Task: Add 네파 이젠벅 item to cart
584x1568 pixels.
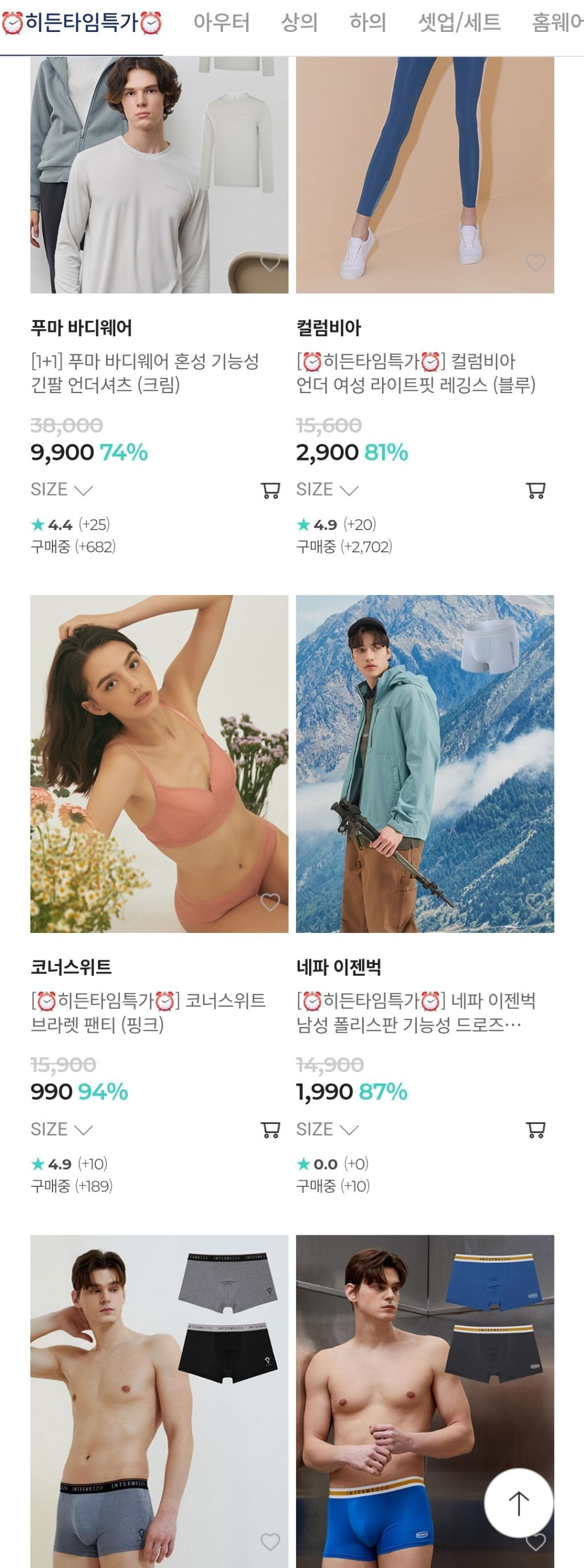Action: 536,1130
